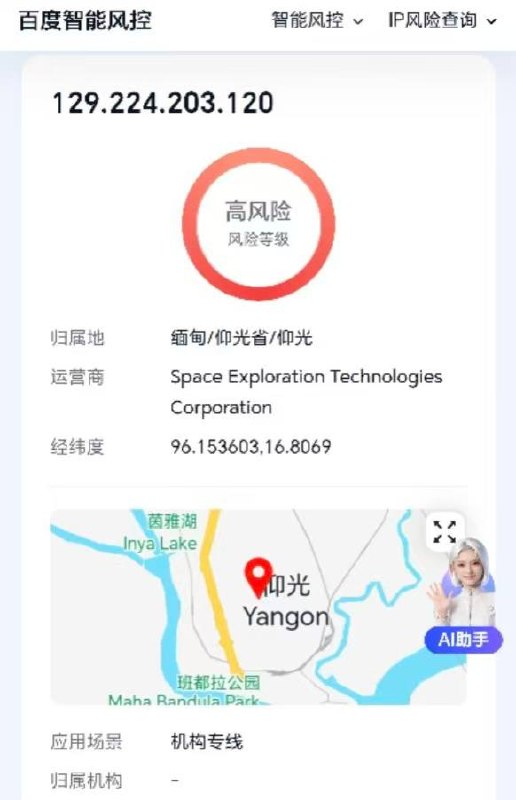This screenshot has height=800, width=516.
Task: Open the AI助手 assistant
Action: click(463, 639)
